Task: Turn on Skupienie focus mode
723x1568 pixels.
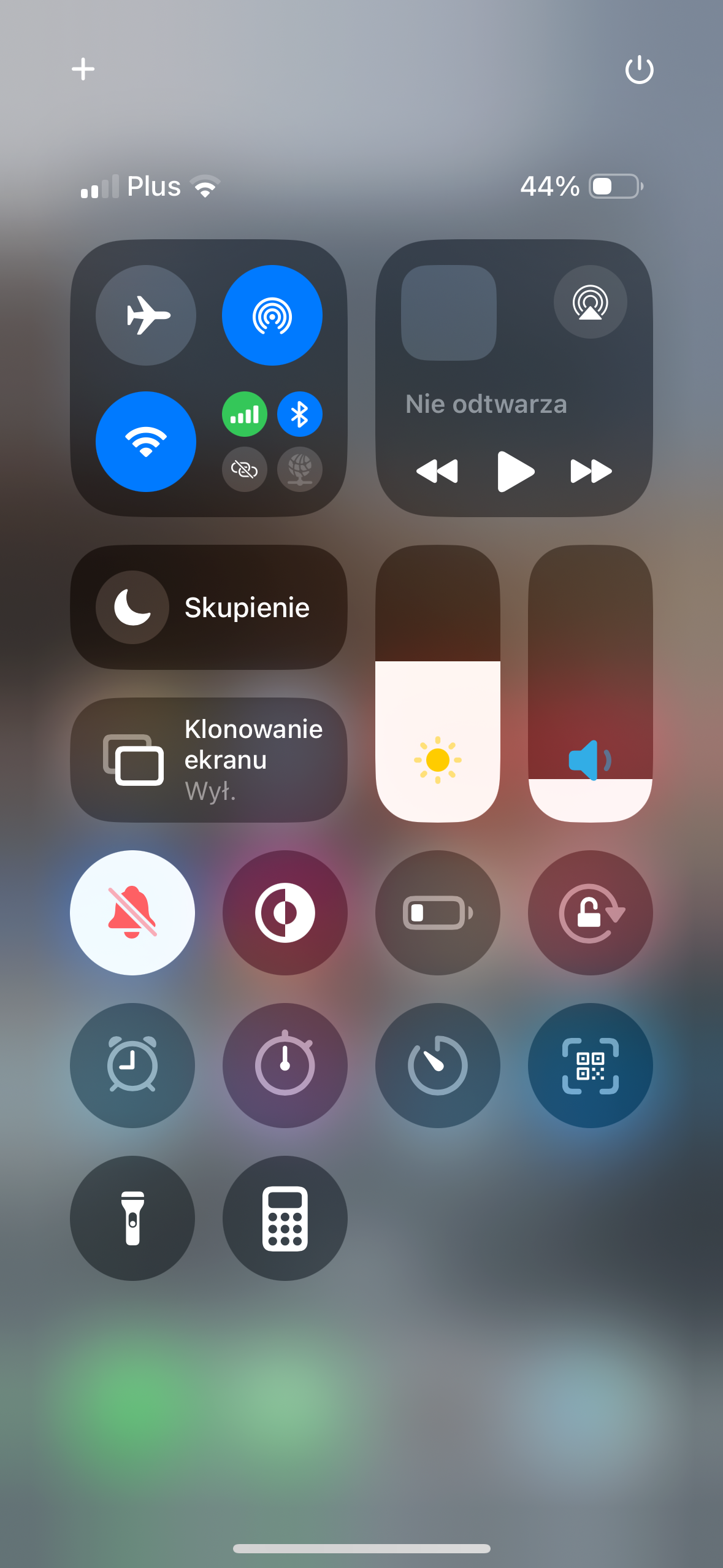Action: click(x=208, y=607)
